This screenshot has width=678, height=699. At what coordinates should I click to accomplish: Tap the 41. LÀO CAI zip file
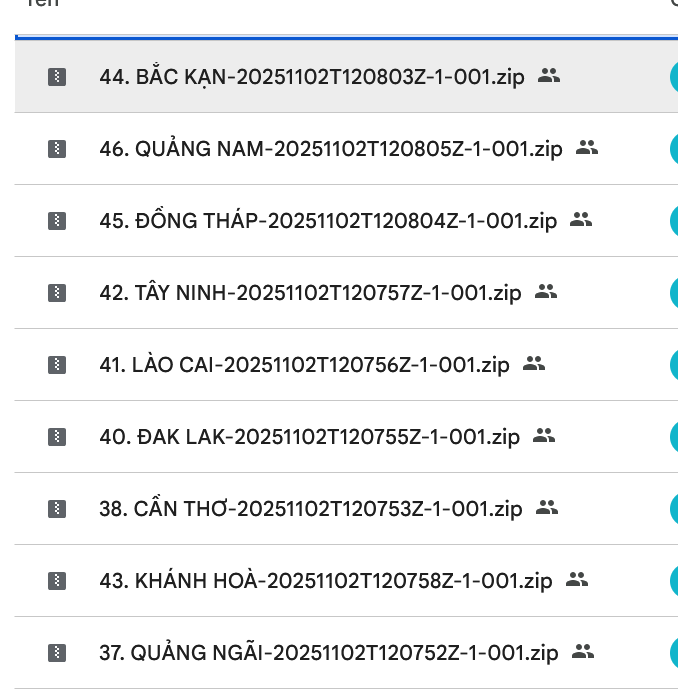point(304,365)
